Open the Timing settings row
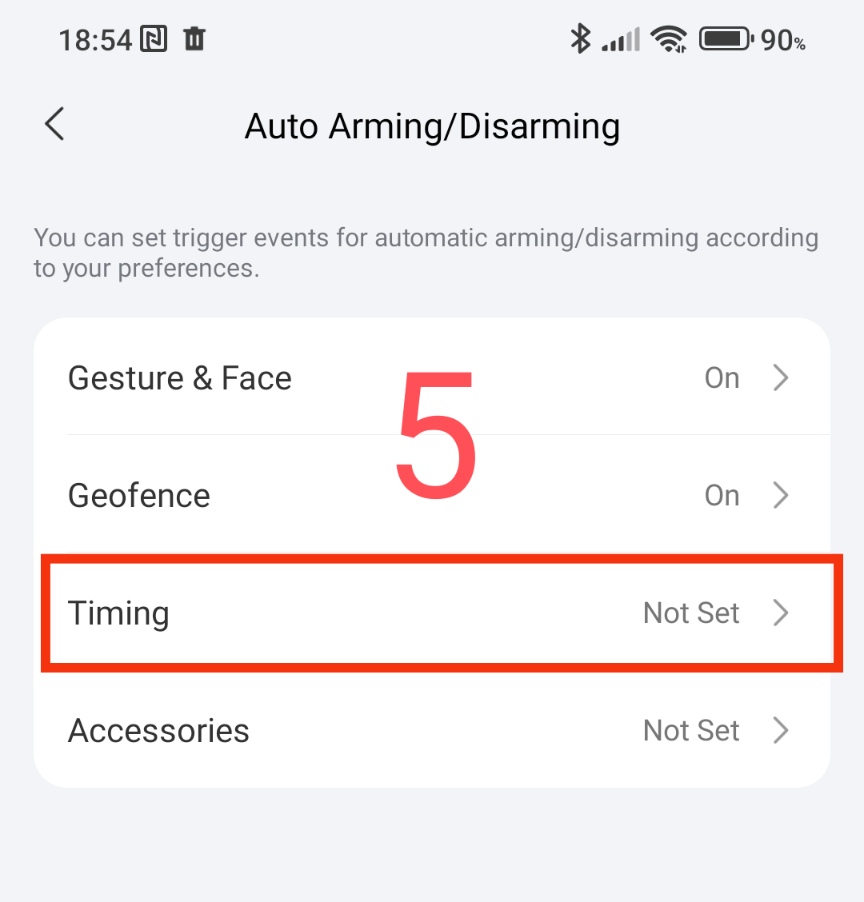This screenshot has width=864, height=902. (x=430, y=613)
